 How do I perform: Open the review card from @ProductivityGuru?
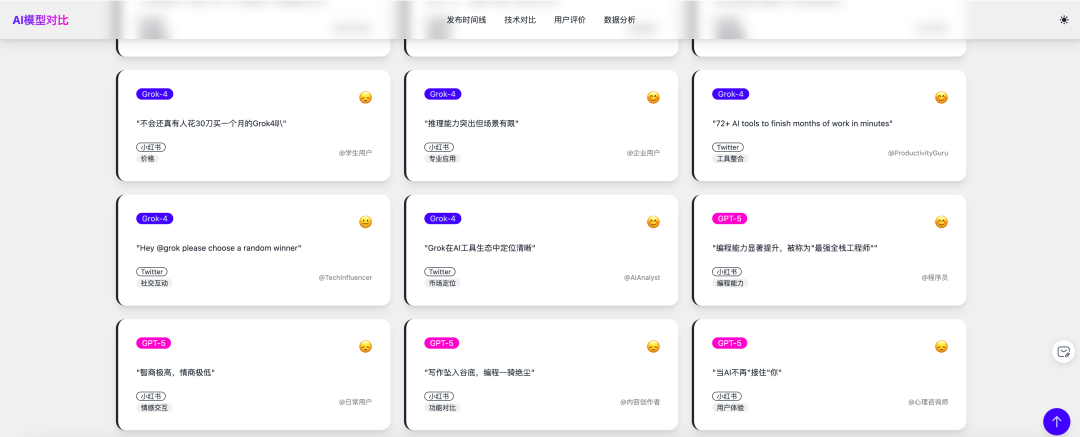(x=830, y=125)
